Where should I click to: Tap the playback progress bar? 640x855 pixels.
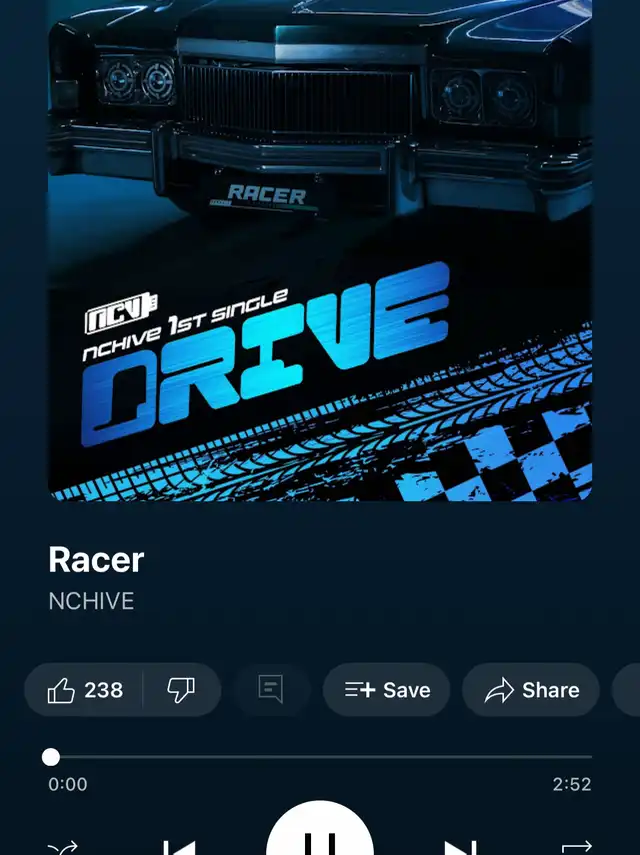[x=320, y=757]
